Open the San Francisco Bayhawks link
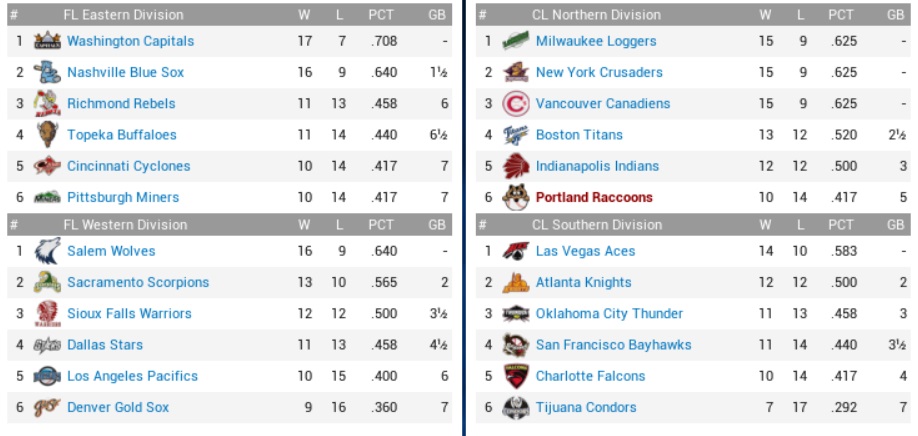This screenshot has height=436, width=918. point(613,345)
